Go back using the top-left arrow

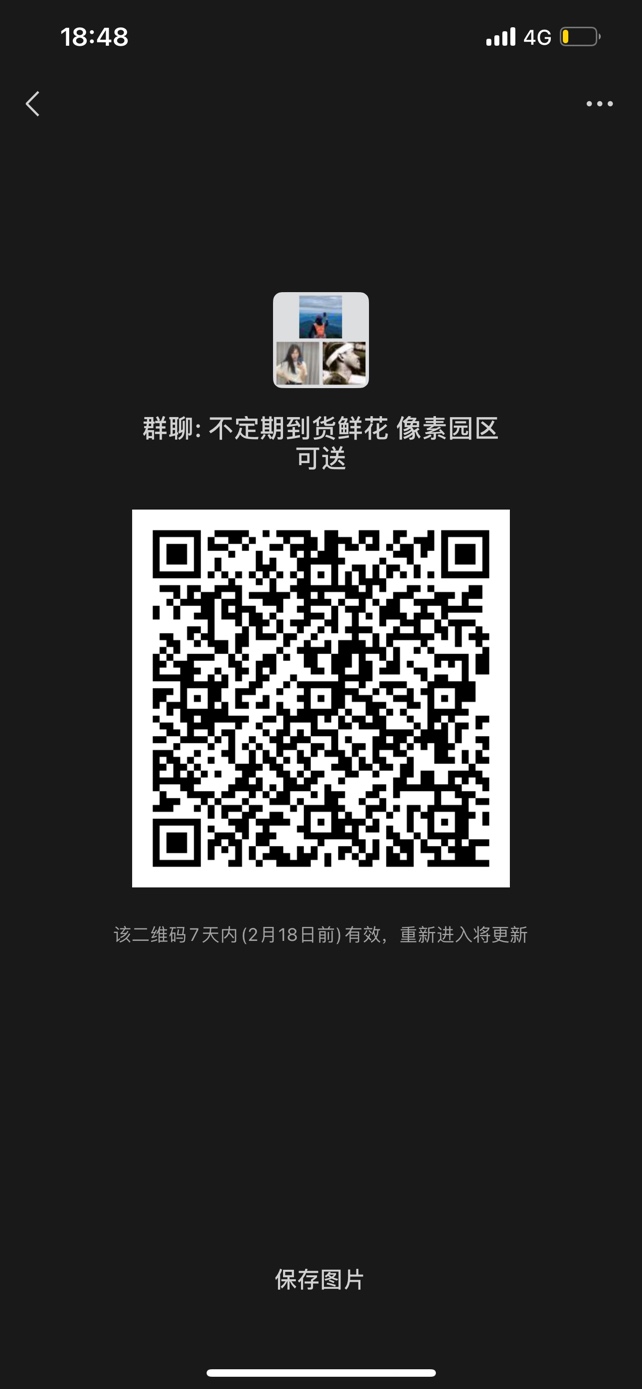(33, 104)
